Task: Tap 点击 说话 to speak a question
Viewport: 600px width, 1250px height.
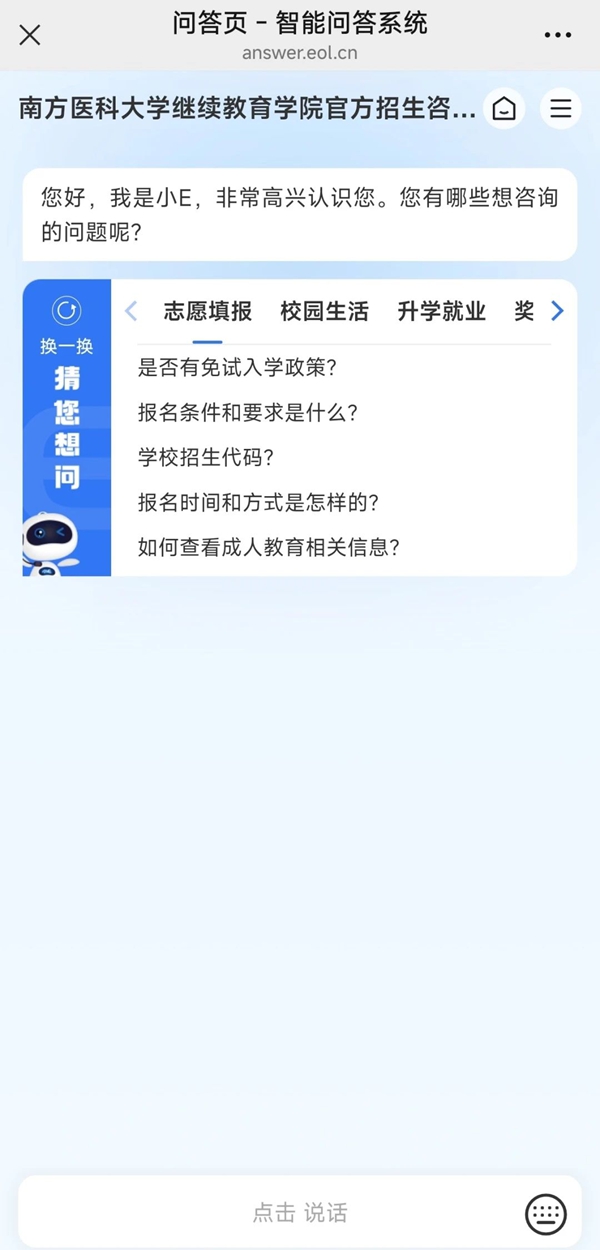Action: [x=299, y=1213]
